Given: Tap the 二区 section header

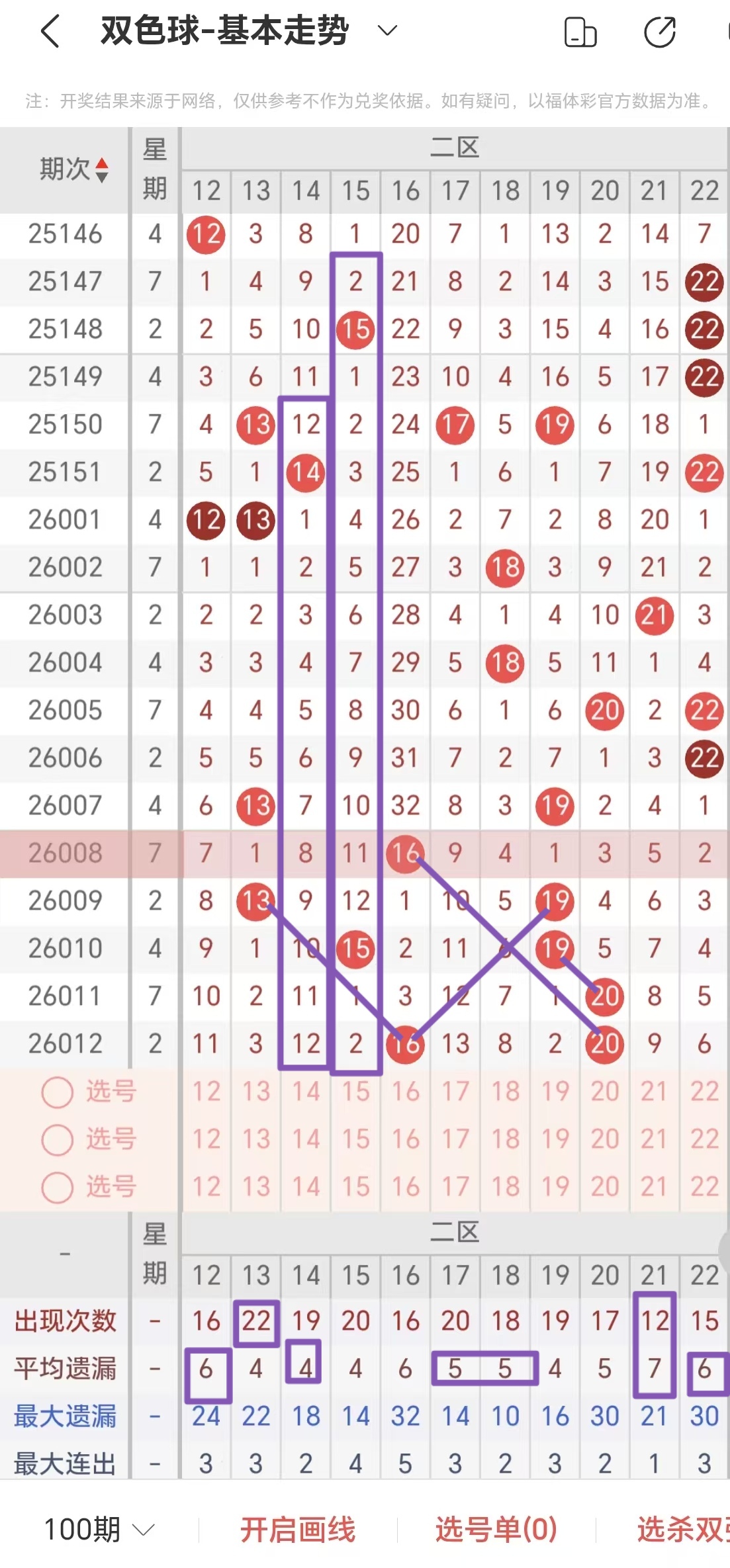Looking at the screenshot, I should [455, 147].
